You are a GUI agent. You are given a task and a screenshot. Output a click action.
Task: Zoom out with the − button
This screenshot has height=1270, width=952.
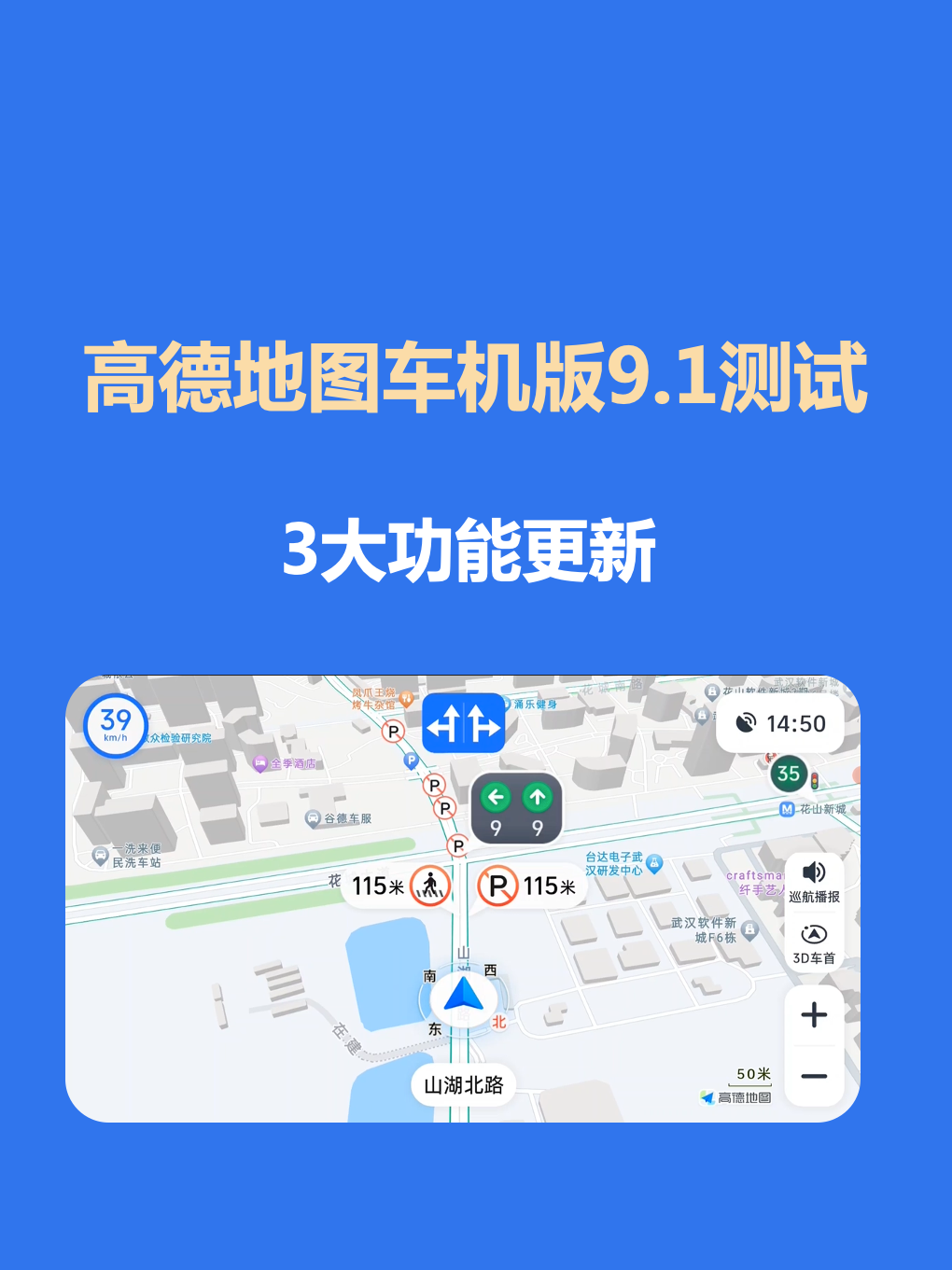tap(814, 1075)
